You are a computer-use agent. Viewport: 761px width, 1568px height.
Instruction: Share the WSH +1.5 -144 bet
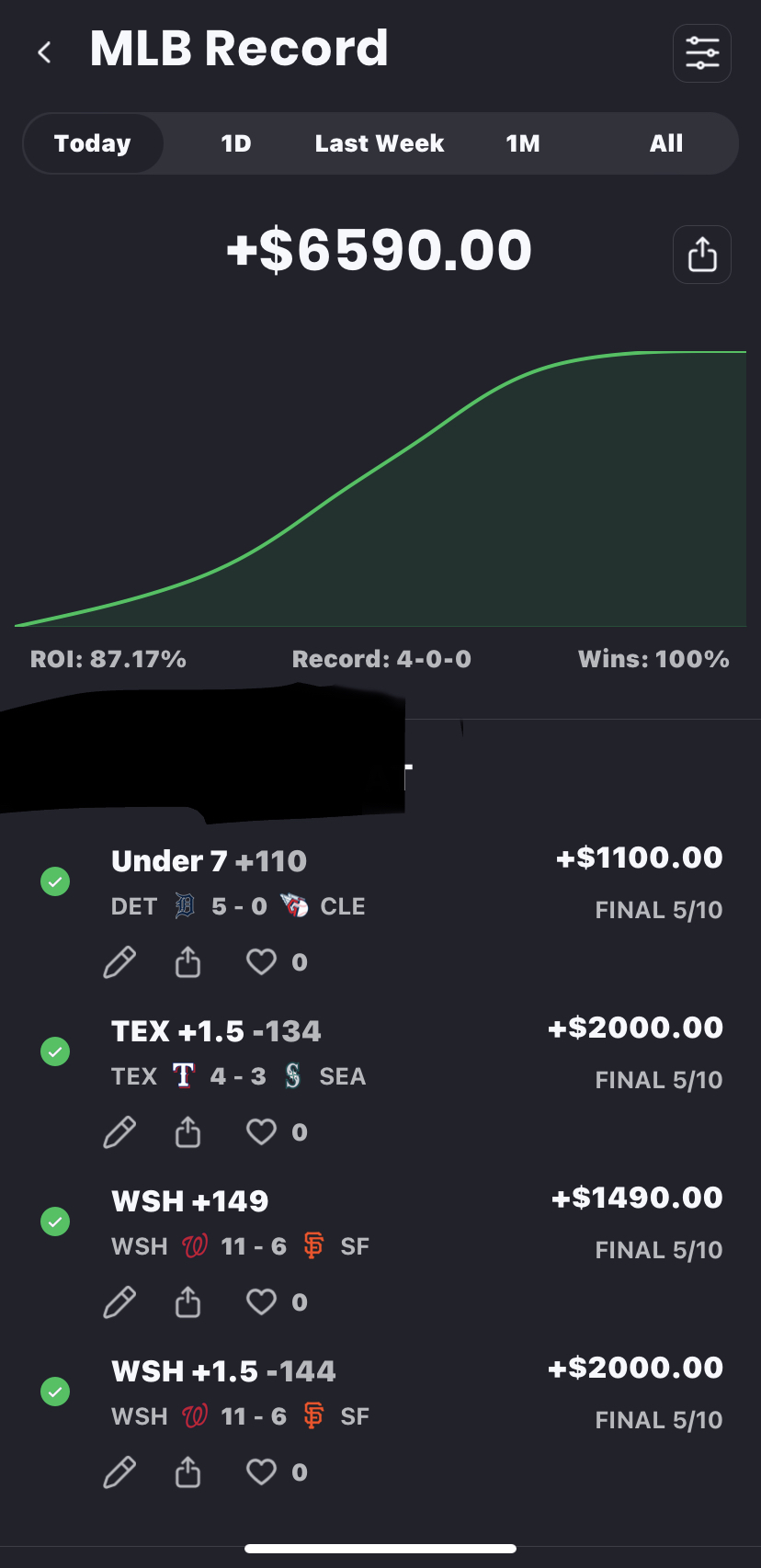click(188, 1472)
